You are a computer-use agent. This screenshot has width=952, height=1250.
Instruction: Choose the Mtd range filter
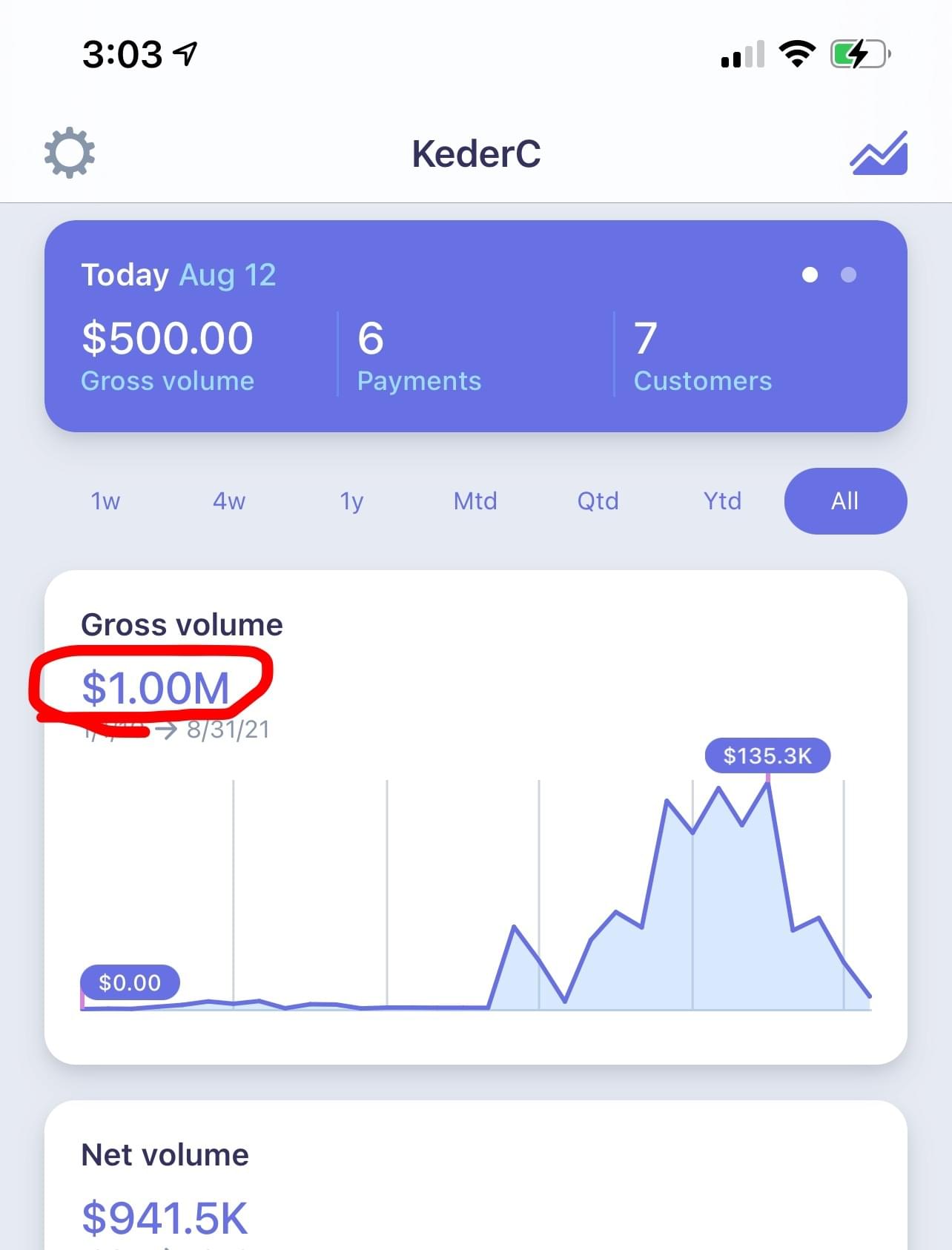[x=475, y=501]
